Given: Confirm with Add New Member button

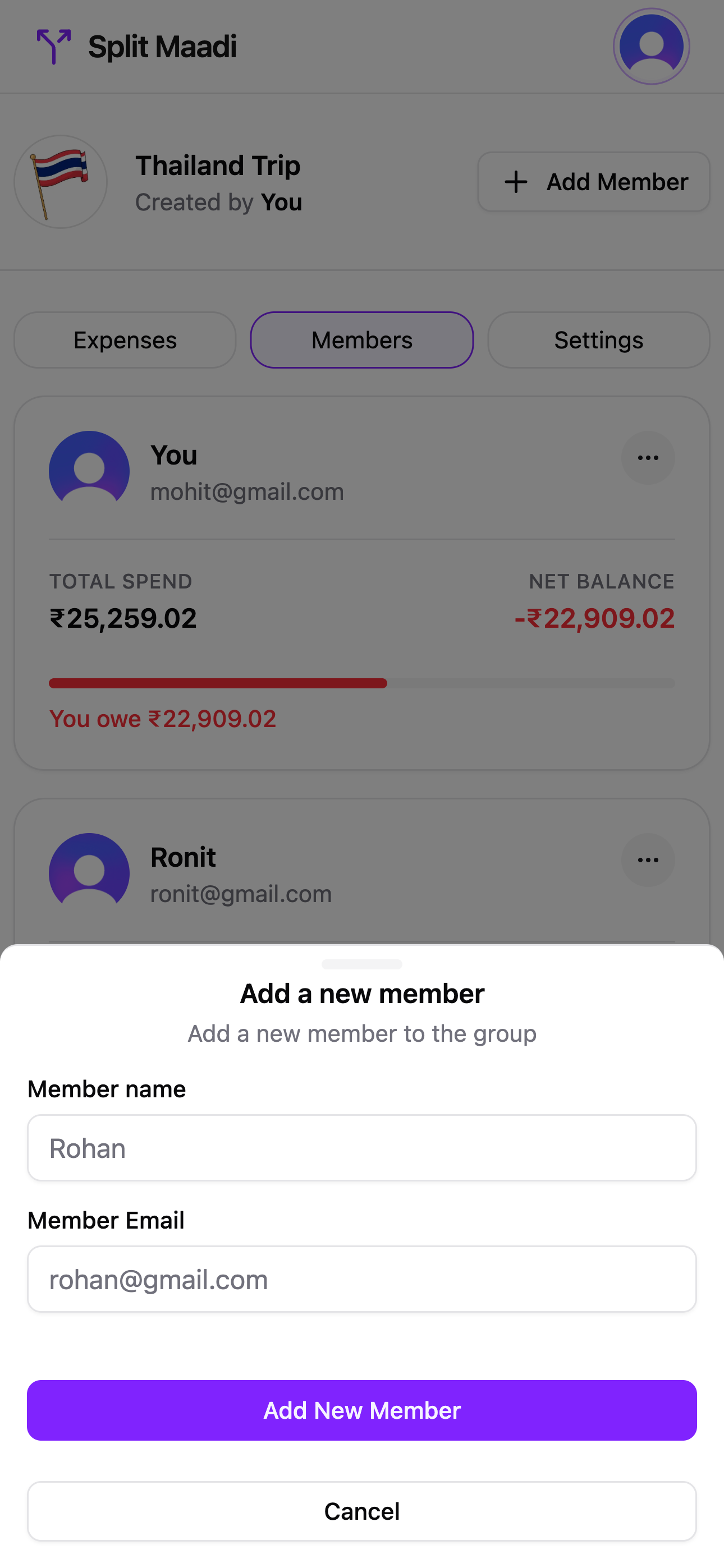Looking at the screenshot, I should pyautogui.click(x=361, y=1410).
